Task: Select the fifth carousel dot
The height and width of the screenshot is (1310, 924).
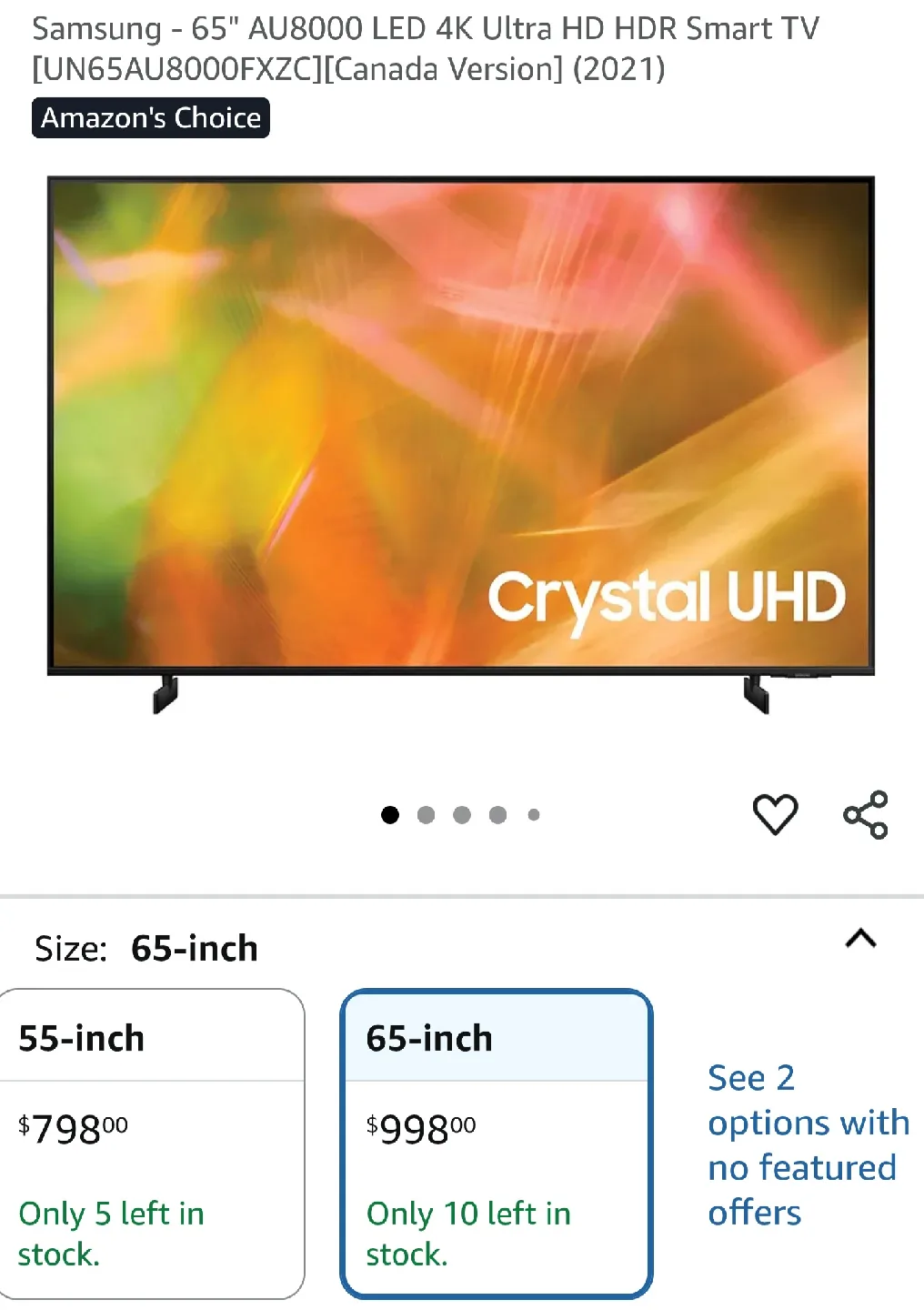Action: pos(532,814)
